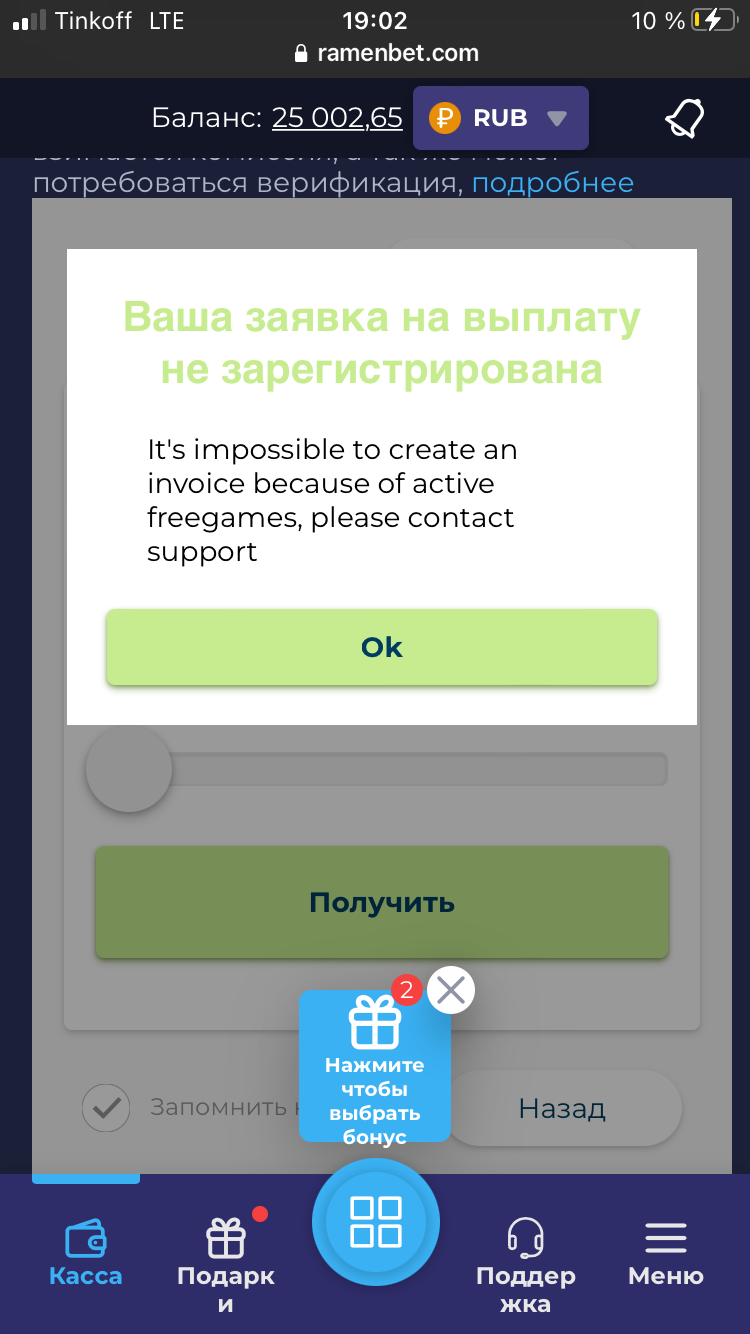750x1334 pixels.
Task: Tap the Получить button
Action: tap(381, 902)
